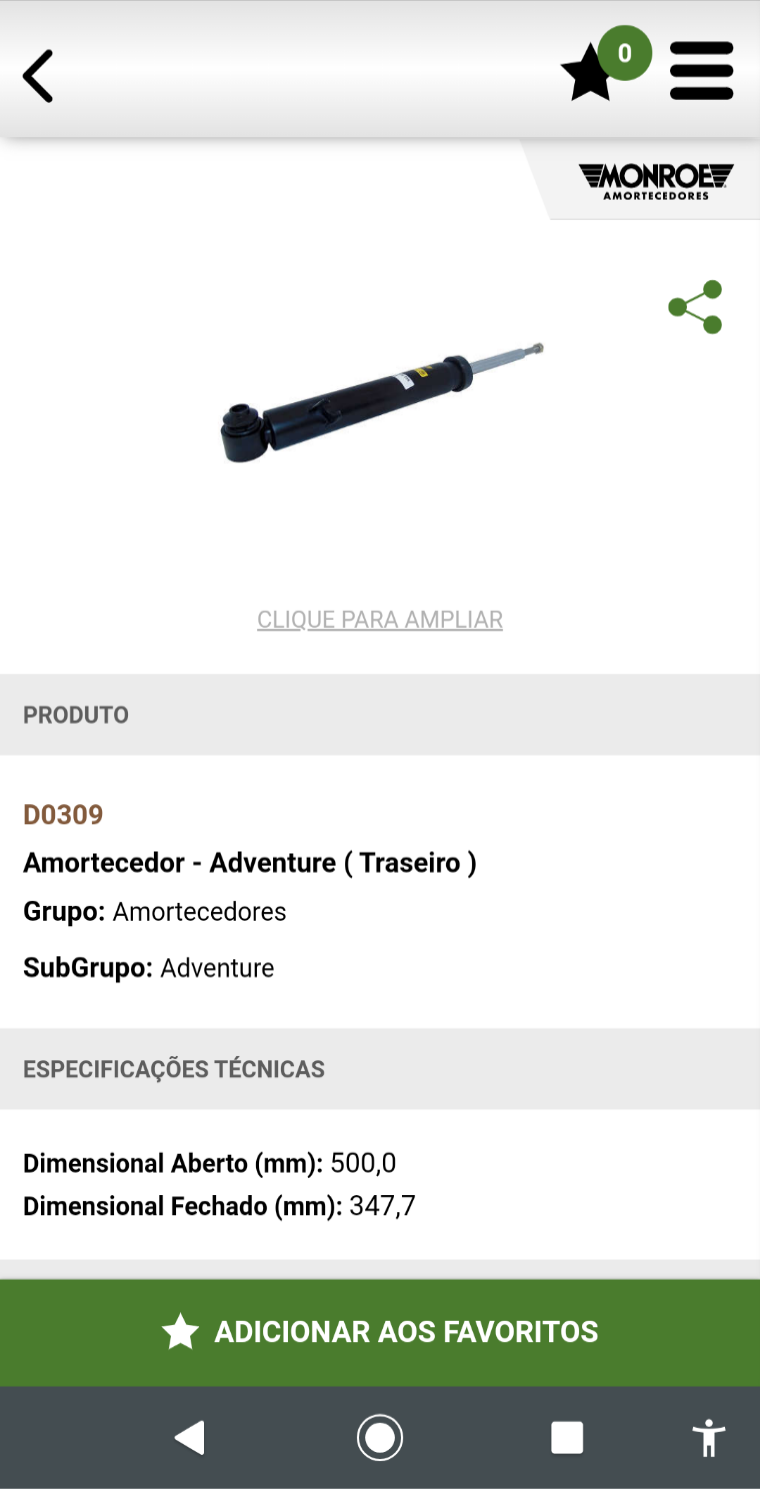Enlarge the shock absorber product image

382,403
